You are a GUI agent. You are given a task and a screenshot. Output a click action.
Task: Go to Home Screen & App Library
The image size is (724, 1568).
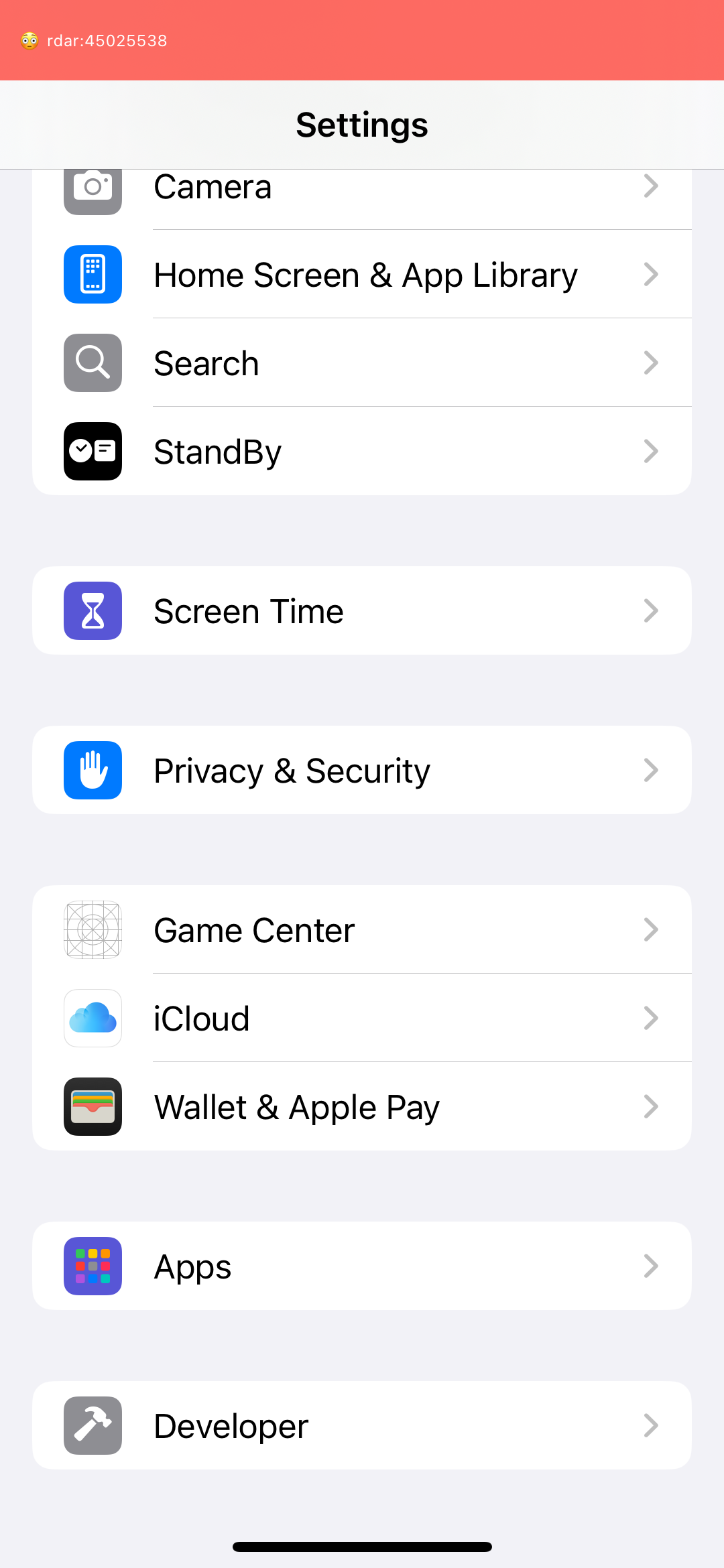coord(362,275)
